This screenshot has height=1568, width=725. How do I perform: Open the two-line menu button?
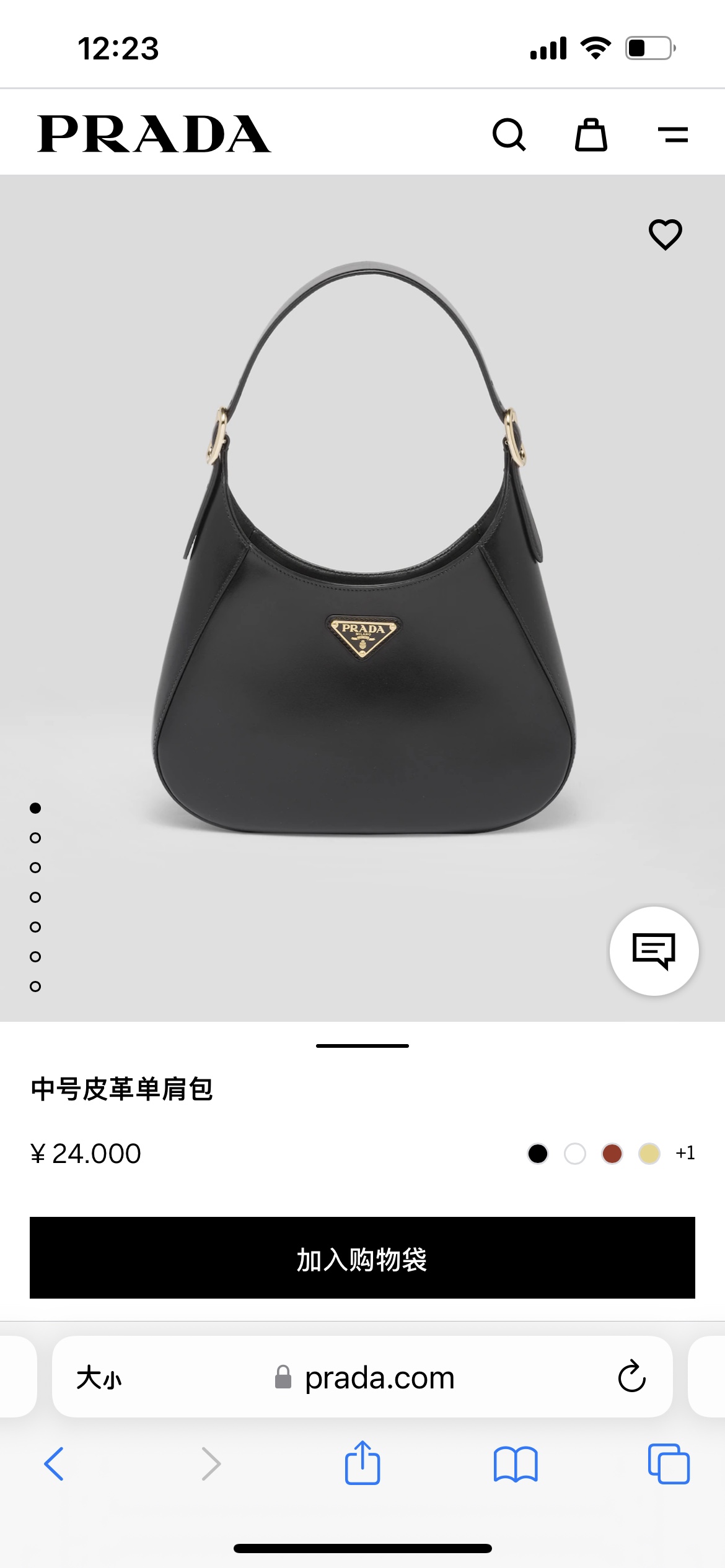click(x=673, y=134)
